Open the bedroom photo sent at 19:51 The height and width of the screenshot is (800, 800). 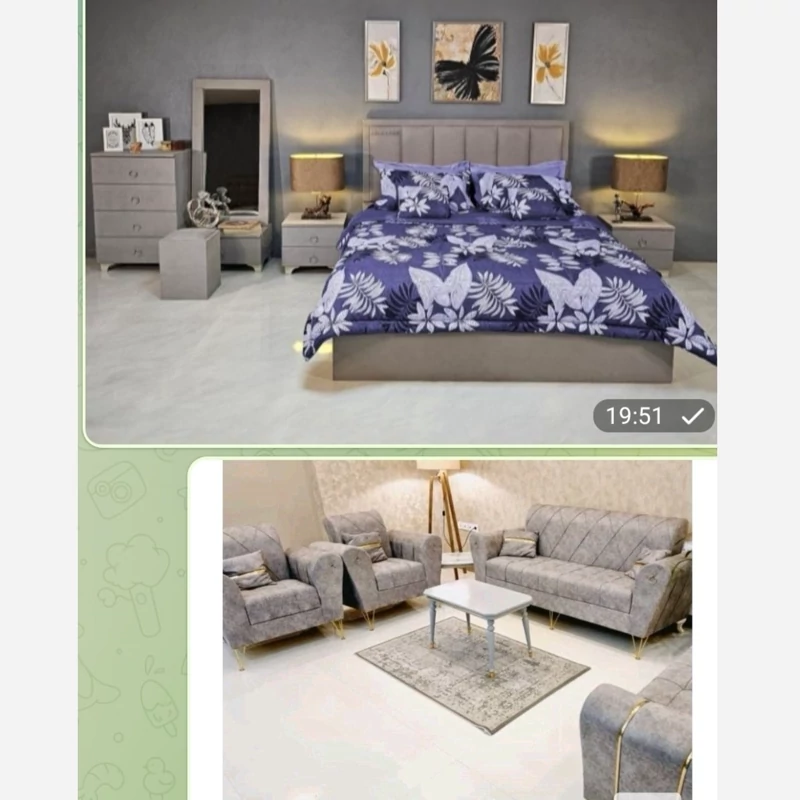pyautogui.click(x=400, y=220)
